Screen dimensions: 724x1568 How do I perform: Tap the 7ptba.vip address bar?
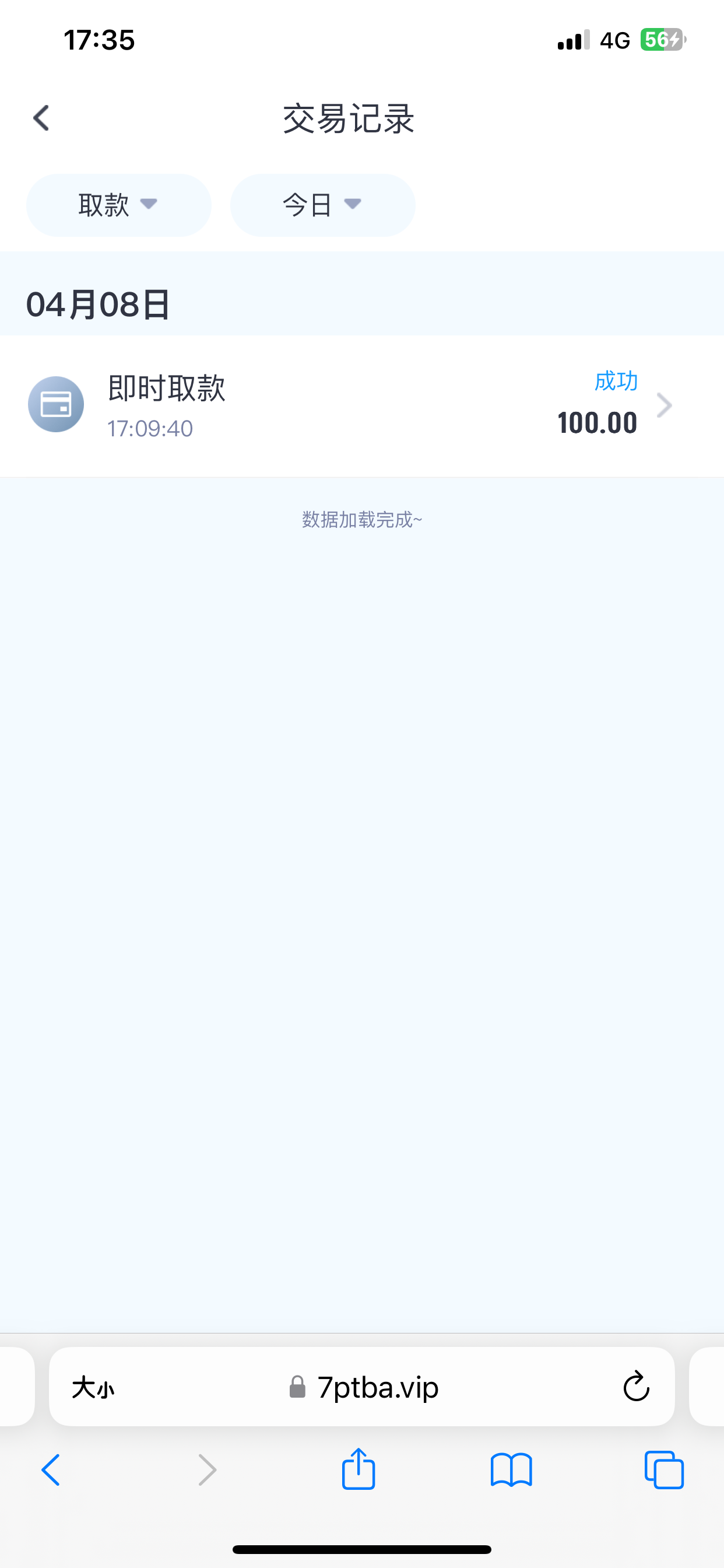(x=365, y=1387)
